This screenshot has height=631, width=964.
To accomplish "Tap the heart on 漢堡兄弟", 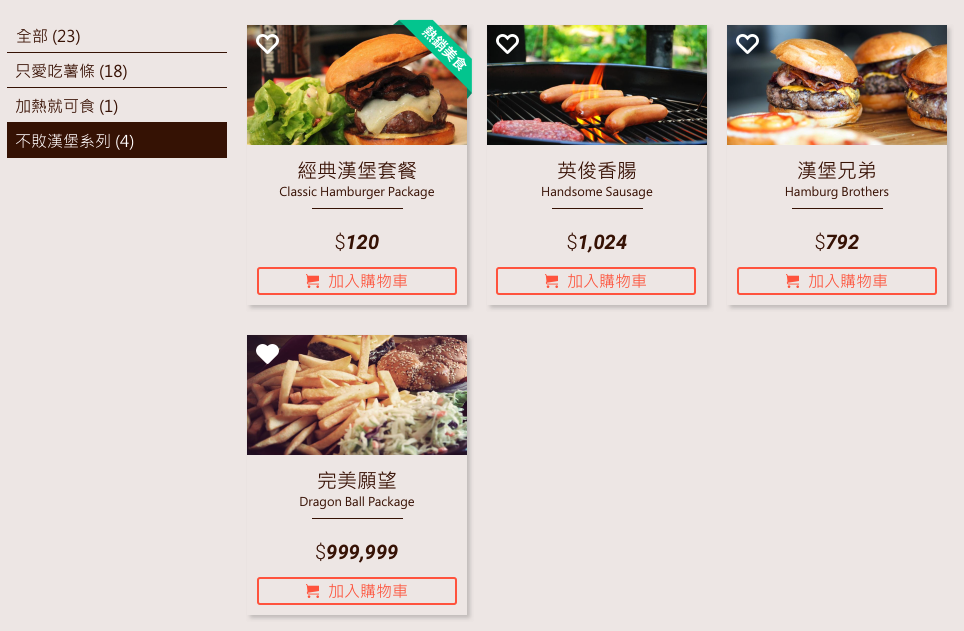I will pos(747,44).
